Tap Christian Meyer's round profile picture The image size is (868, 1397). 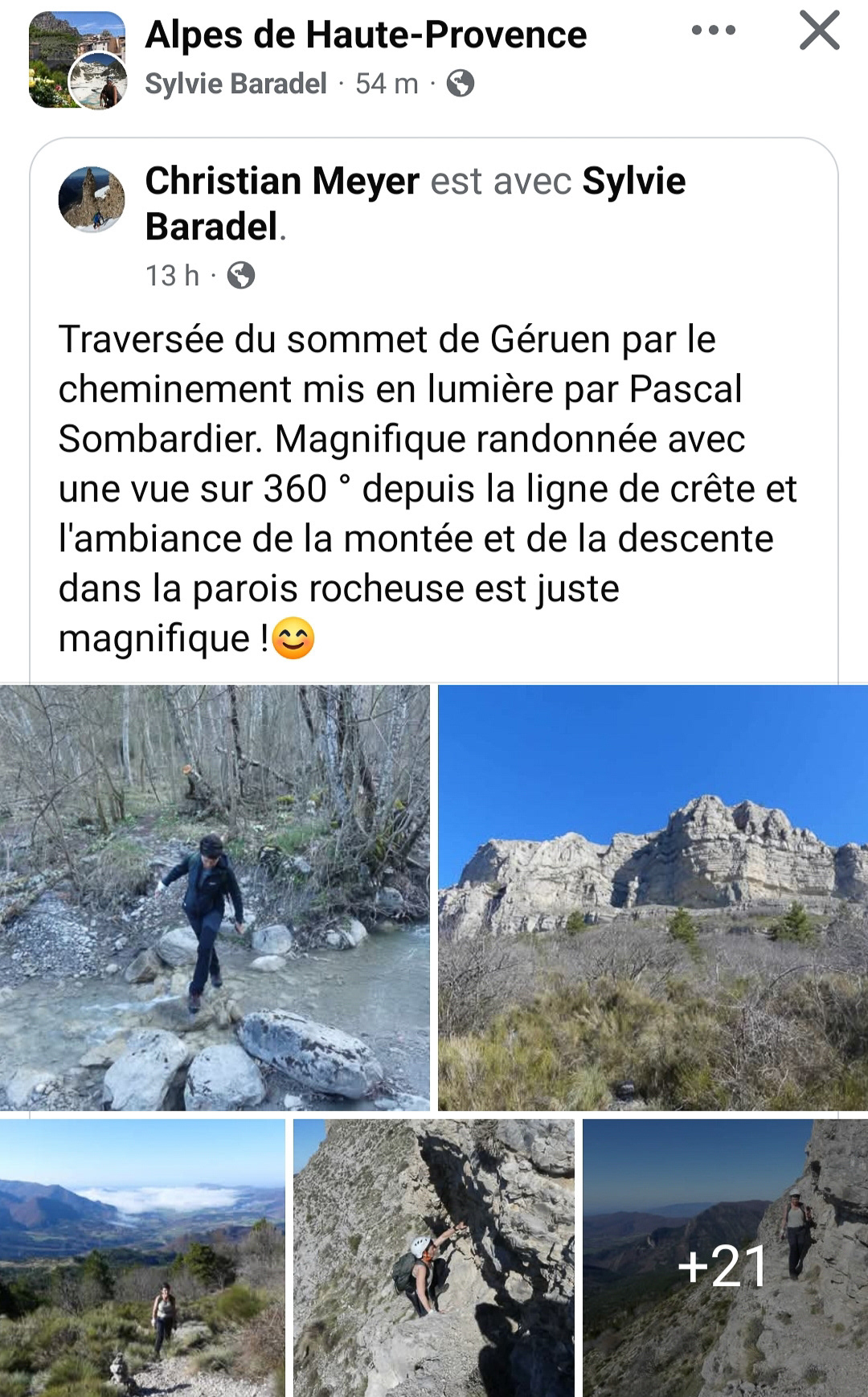[92, 199]
